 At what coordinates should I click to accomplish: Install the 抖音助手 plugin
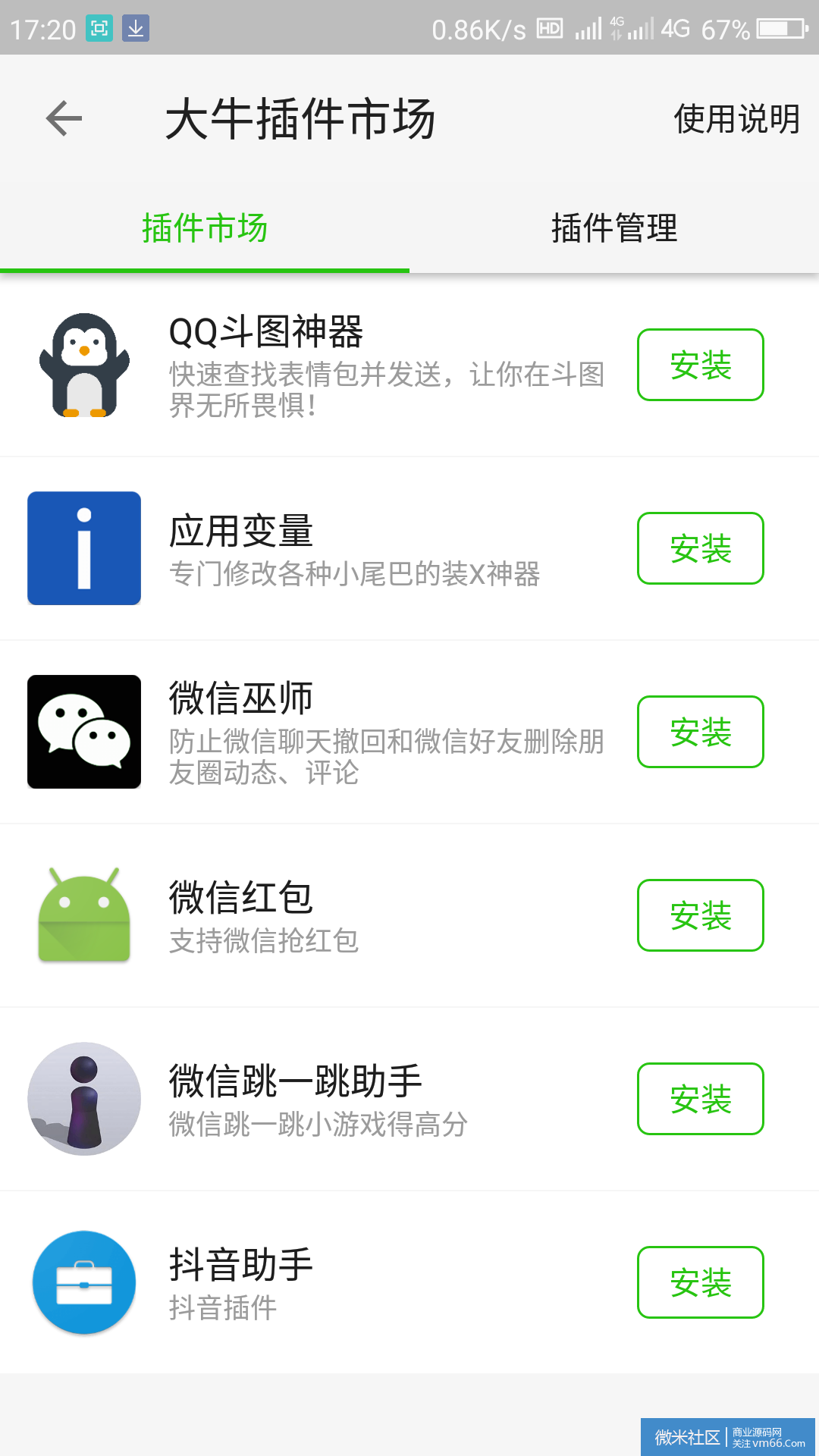pyautogui.click(x=701, y=1282)
